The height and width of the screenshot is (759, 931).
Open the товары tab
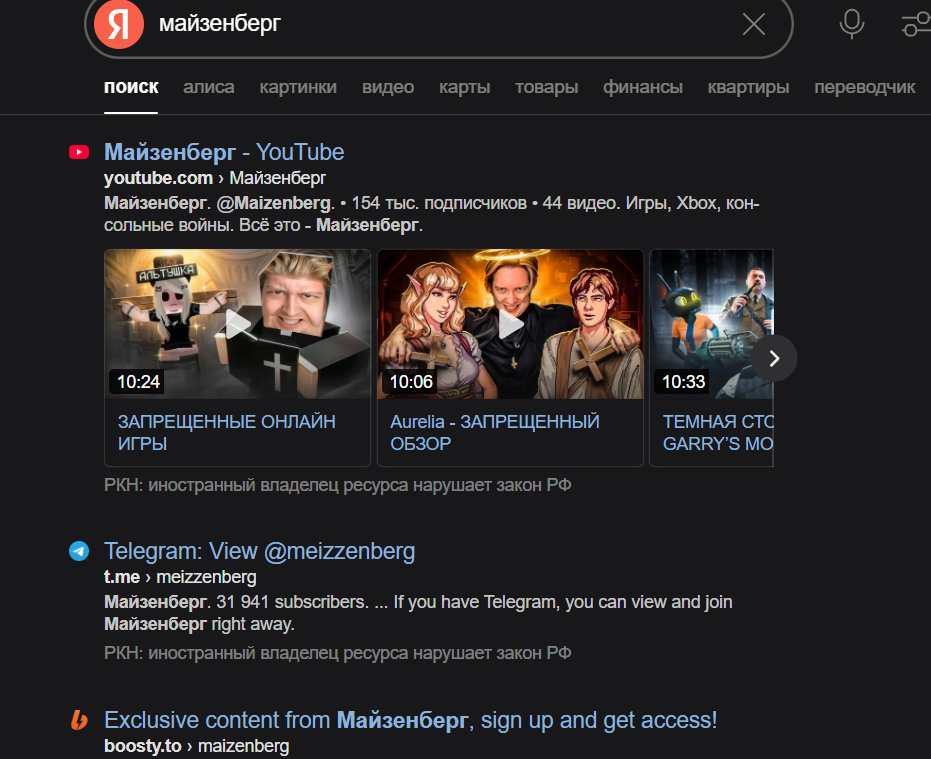click(x=546, y=87)
